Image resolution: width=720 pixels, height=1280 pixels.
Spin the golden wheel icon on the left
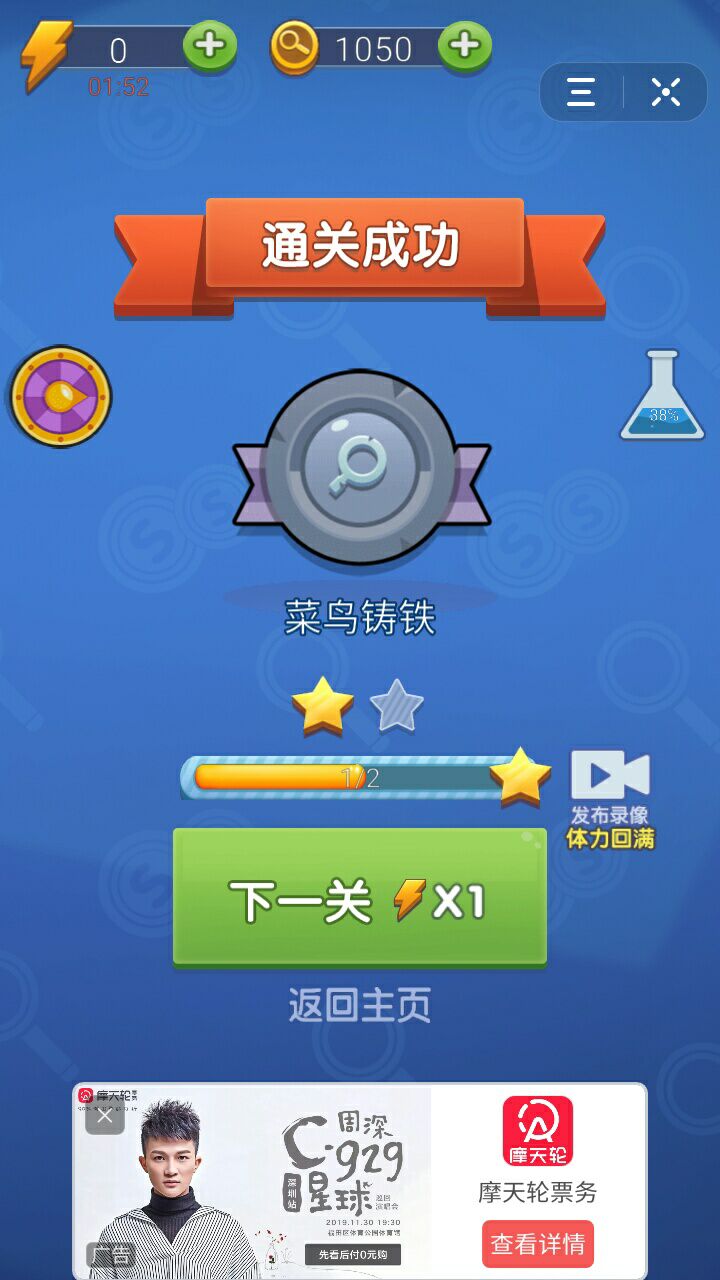[60, 396]
